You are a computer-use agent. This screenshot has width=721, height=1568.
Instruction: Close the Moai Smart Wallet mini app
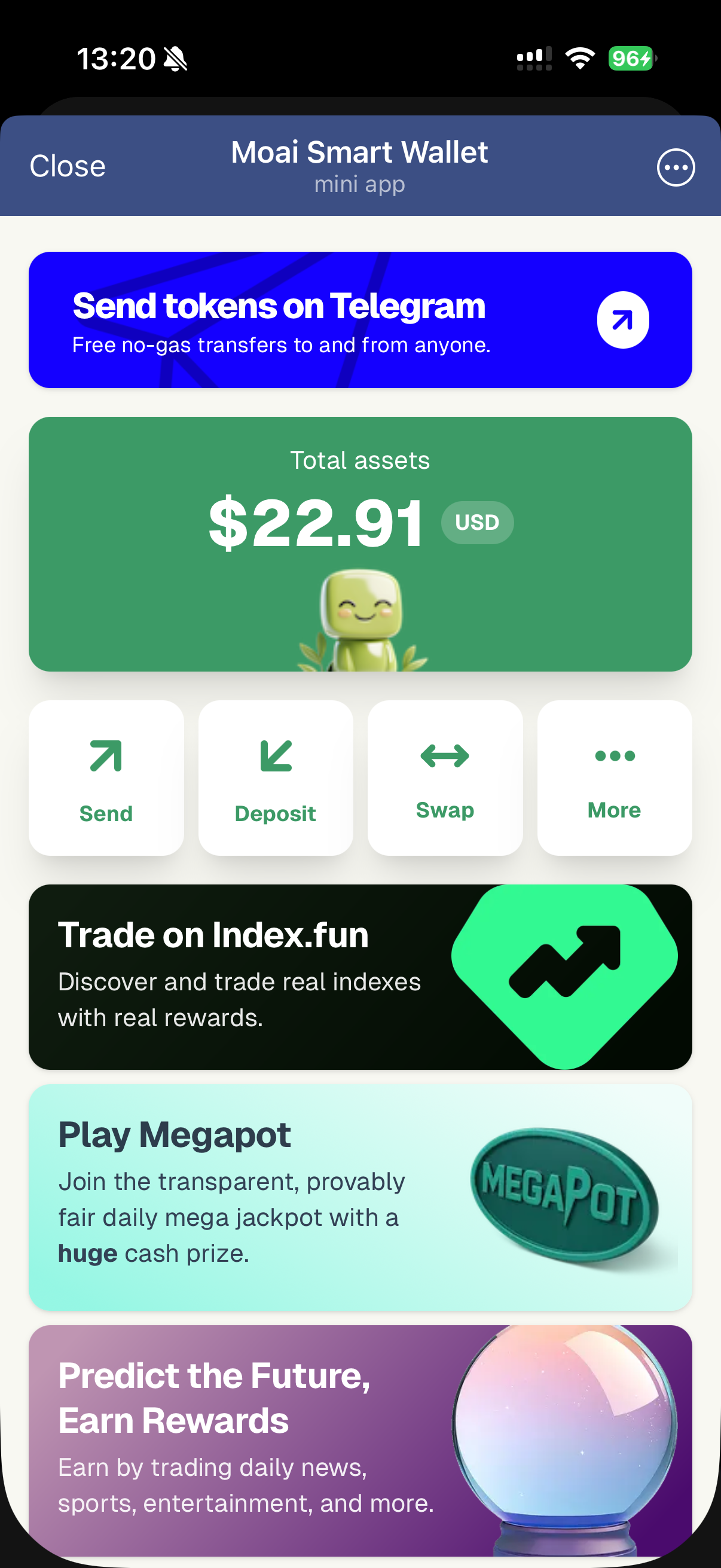(x=68, y=166)
